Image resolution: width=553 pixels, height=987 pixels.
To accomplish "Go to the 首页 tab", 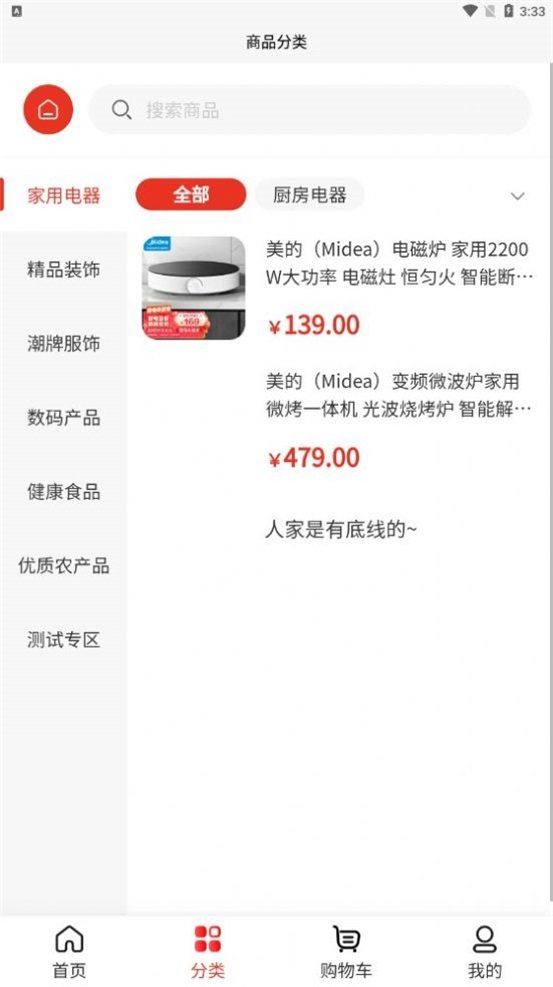I will (x=69, y=950).
